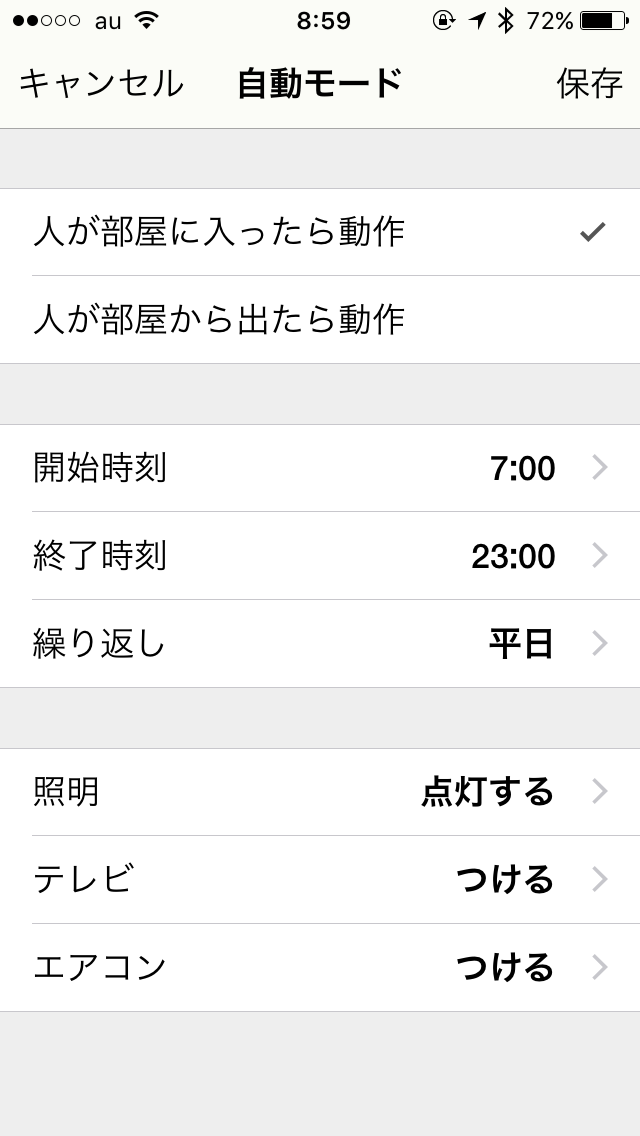Open 照明 lighting action setting
640x1136 pixels.
320,792
